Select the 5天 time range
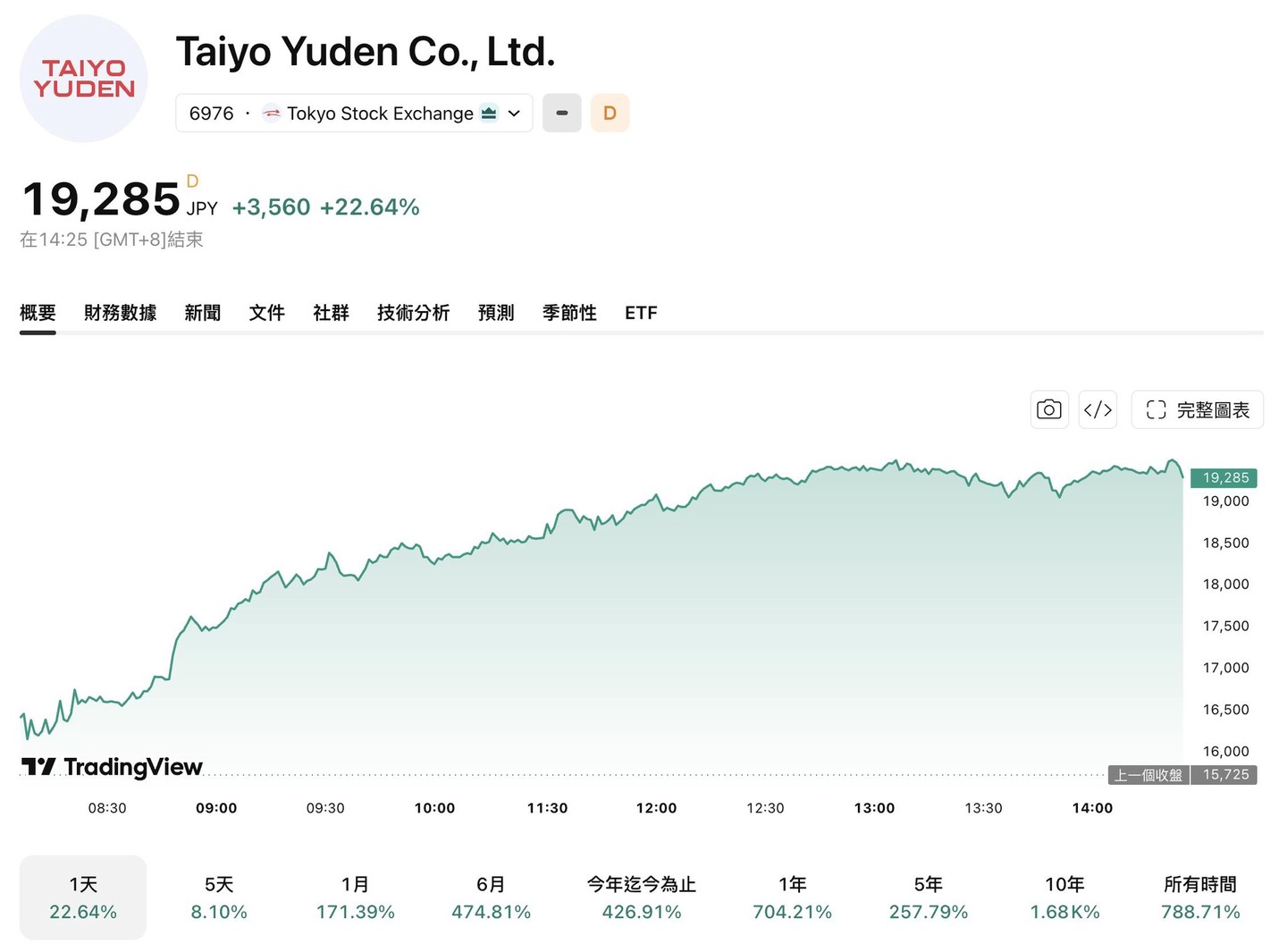The width and height of the screenshot is (1287, 952). 219,897
